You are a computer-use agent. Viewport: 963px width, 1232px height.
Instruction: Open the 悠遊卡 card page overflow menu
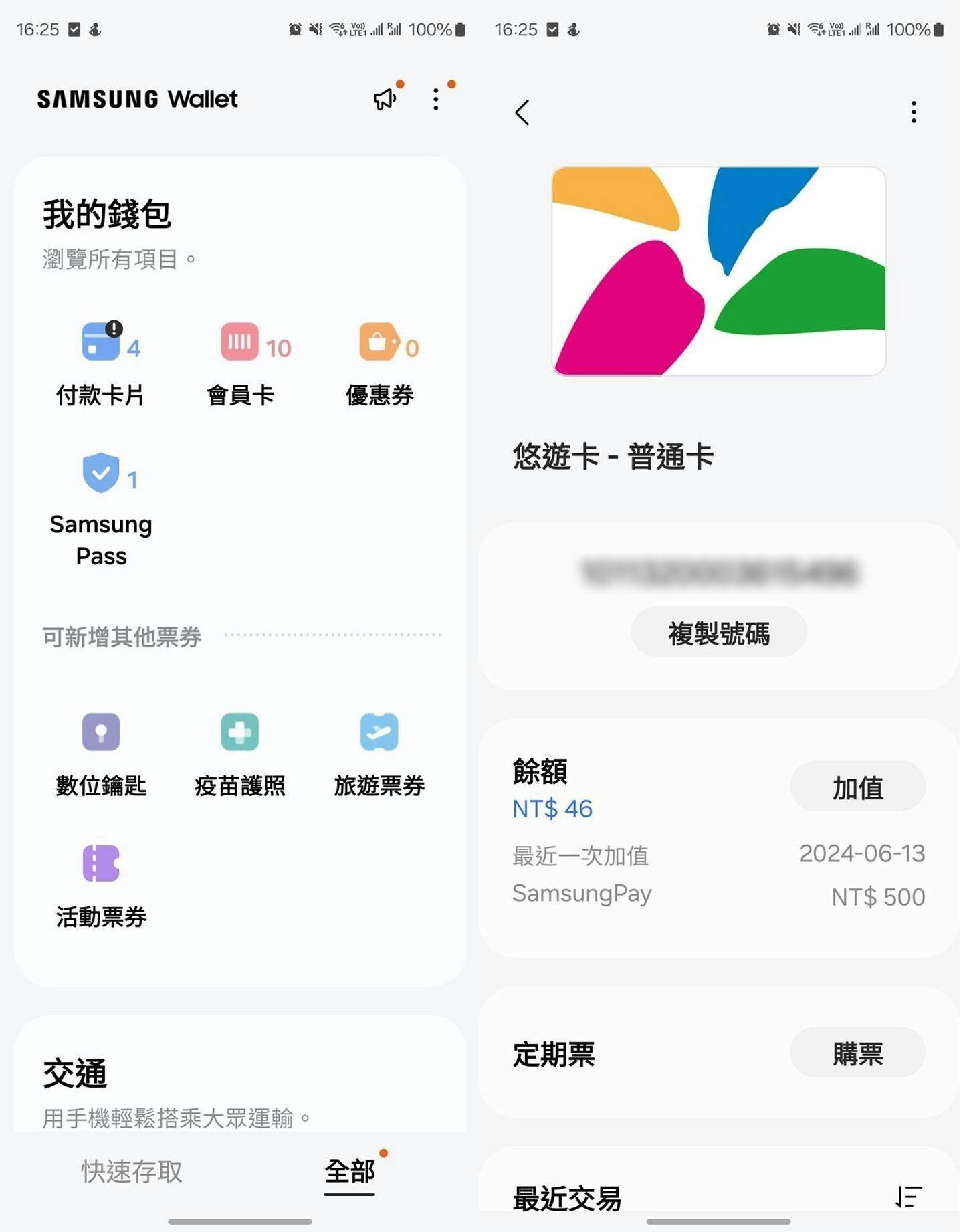pyautogui.click(x=914, y=112)
